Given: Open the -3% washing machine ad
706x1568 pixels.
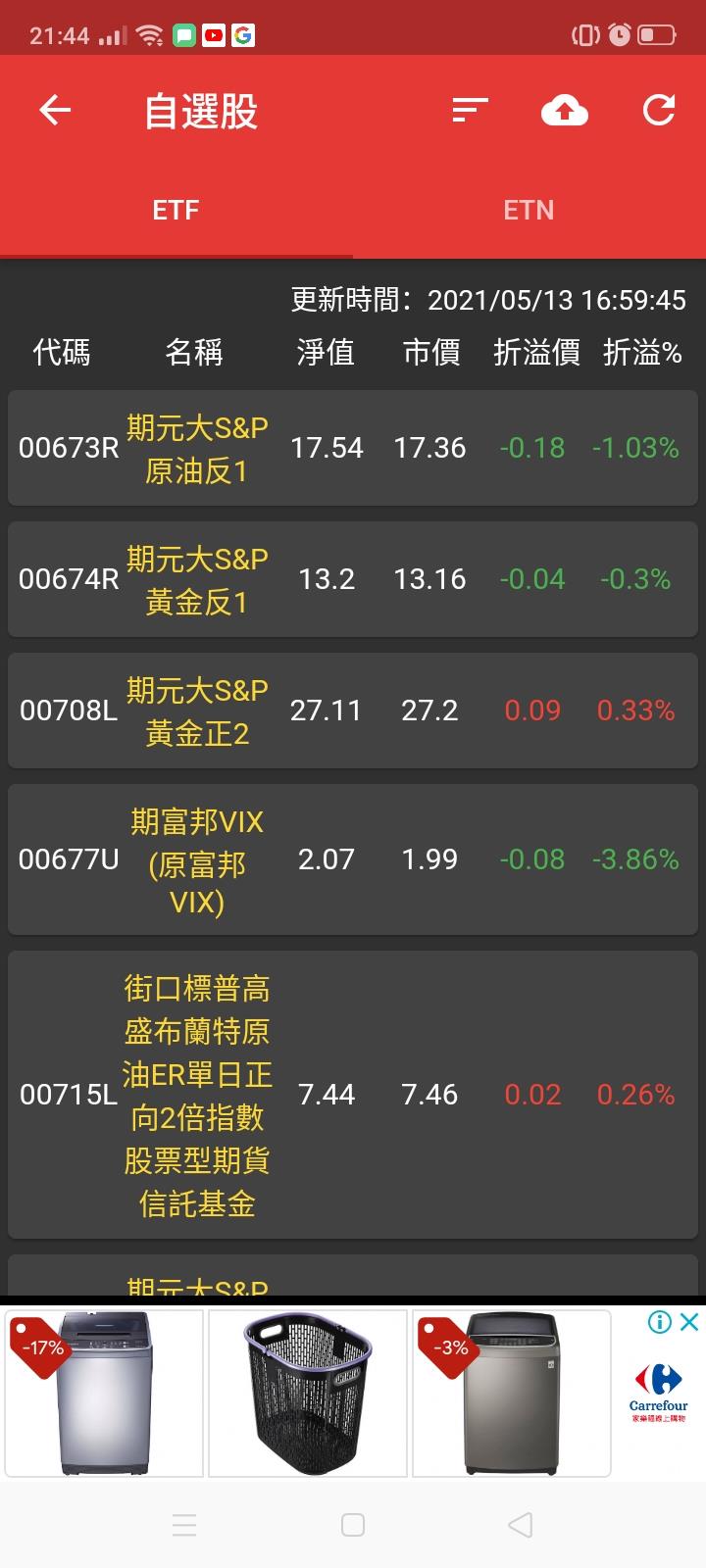Looking at the screenshot, I should point(512,1393).
